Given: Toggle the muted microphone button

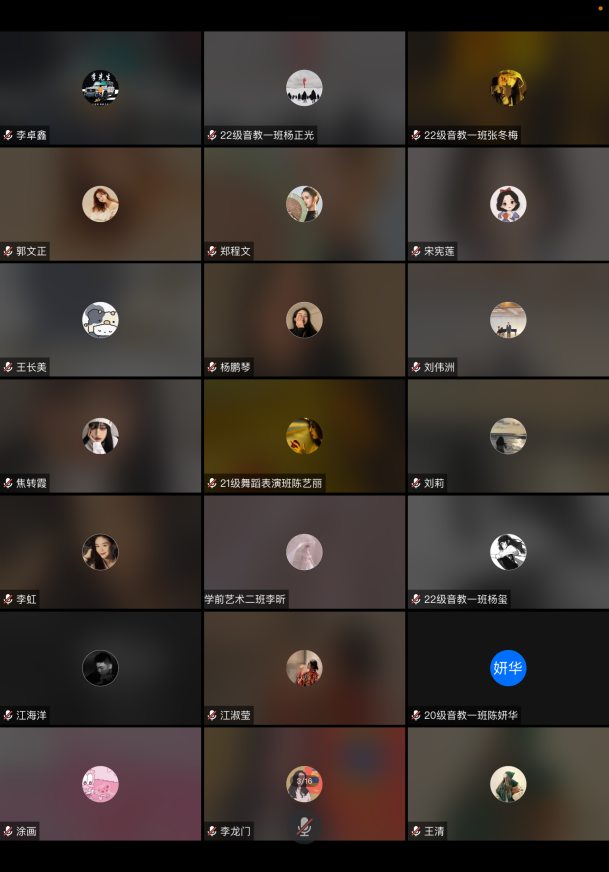Looking at the screenshot, I should tap(304, 827).
